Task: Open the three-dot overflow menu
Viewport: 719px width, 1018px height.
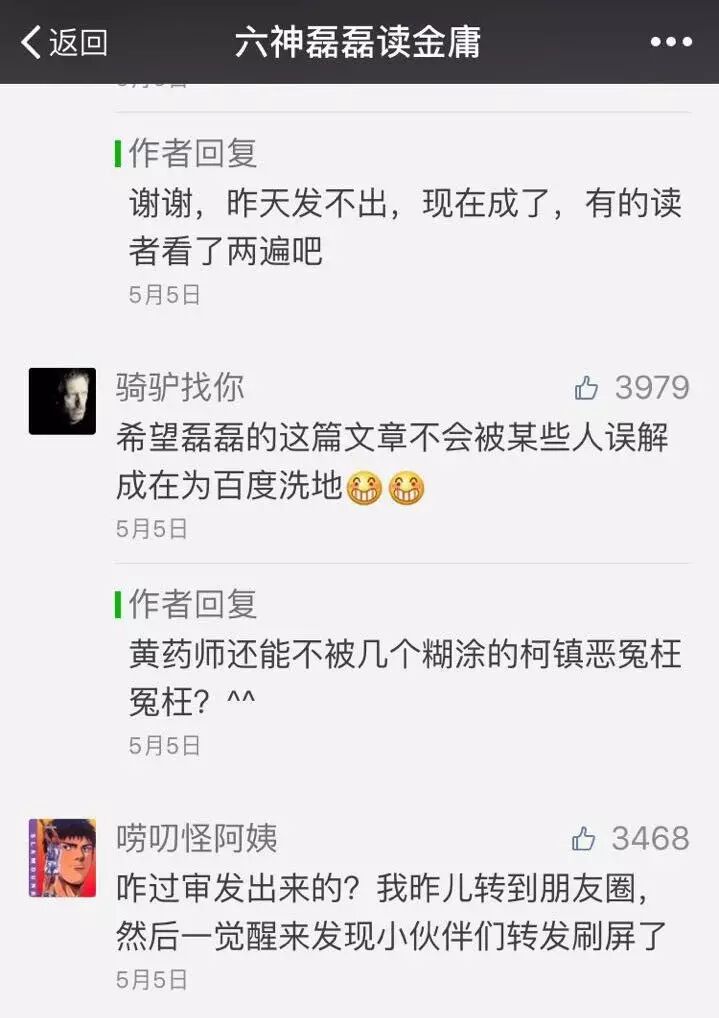Action: (x=670, y=42)
